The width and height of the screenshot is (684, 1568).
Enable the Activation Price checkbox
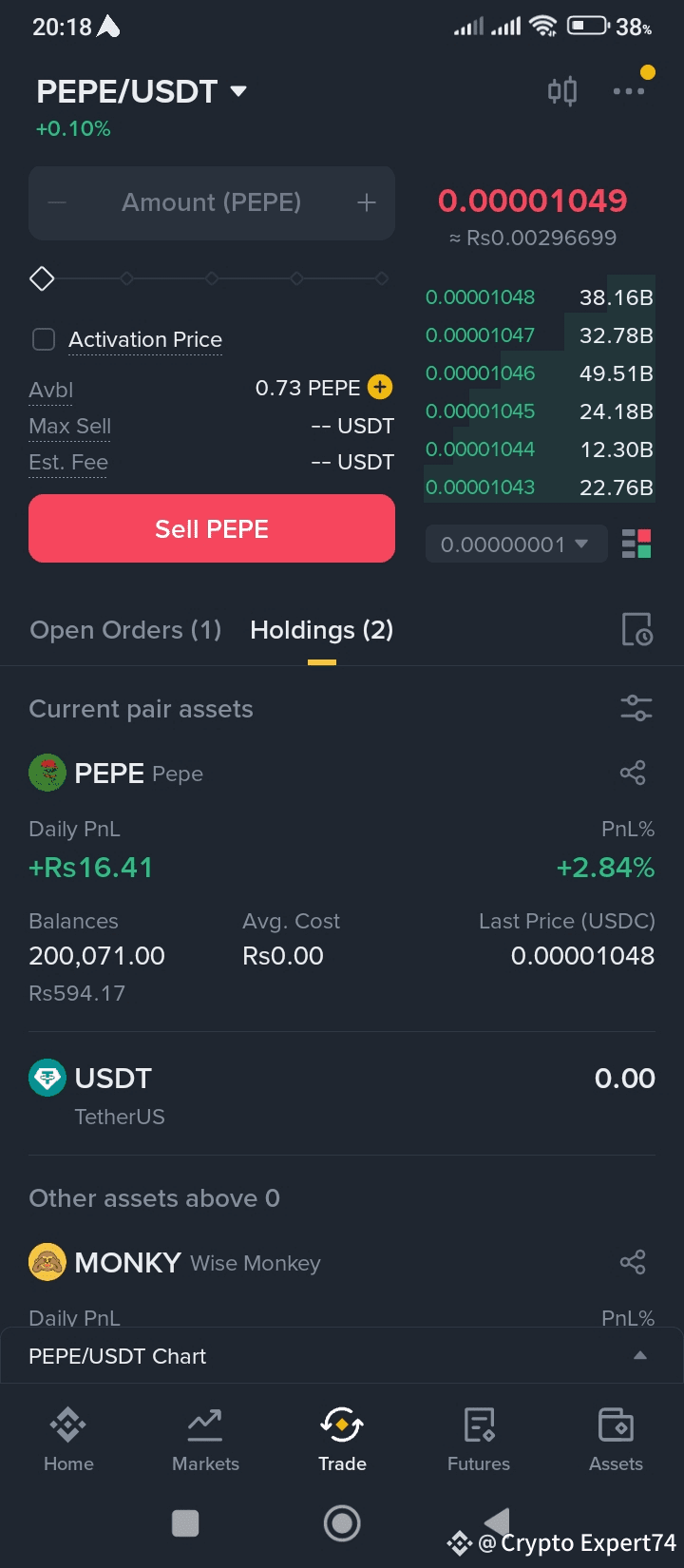(44, 339)
